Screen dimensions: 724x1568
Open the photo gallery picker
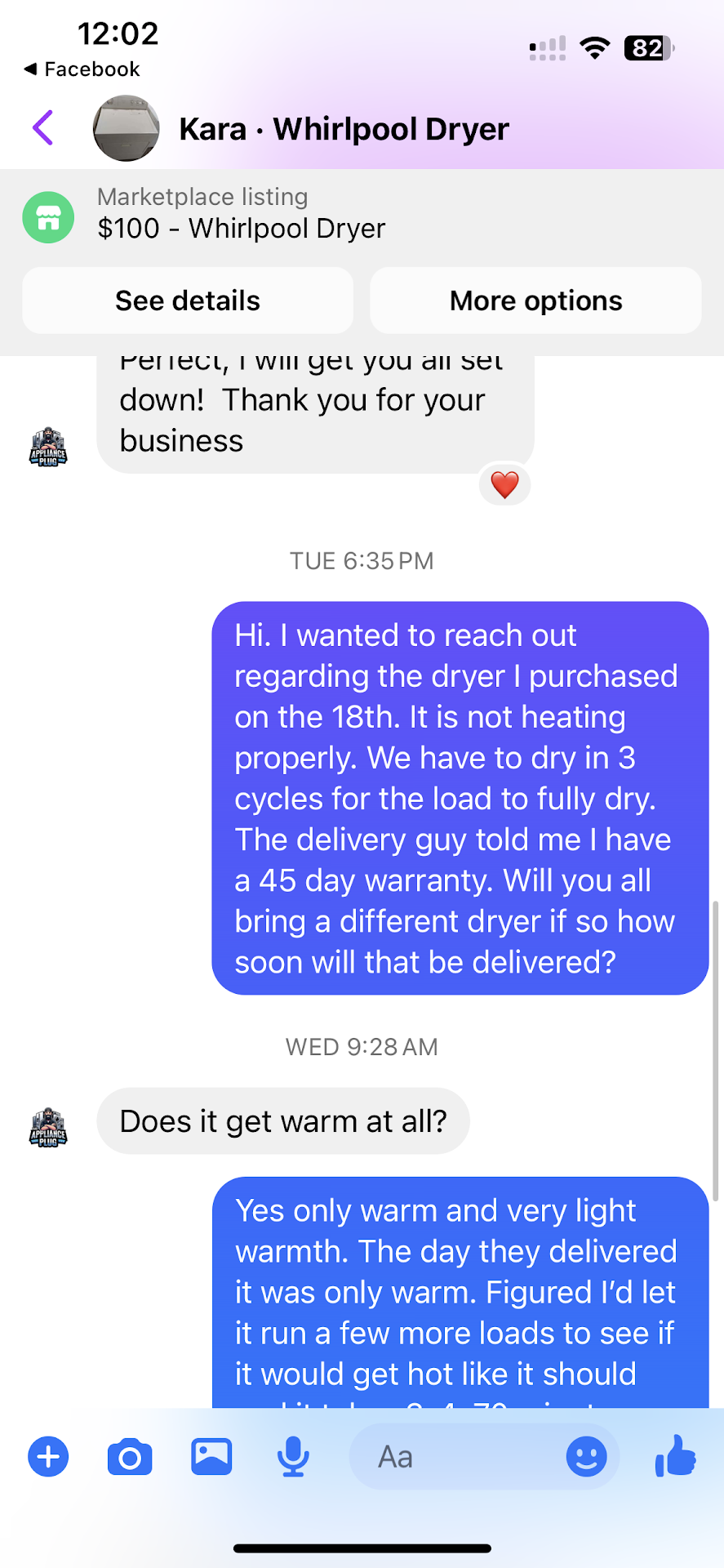click(x=211, y=1457)
